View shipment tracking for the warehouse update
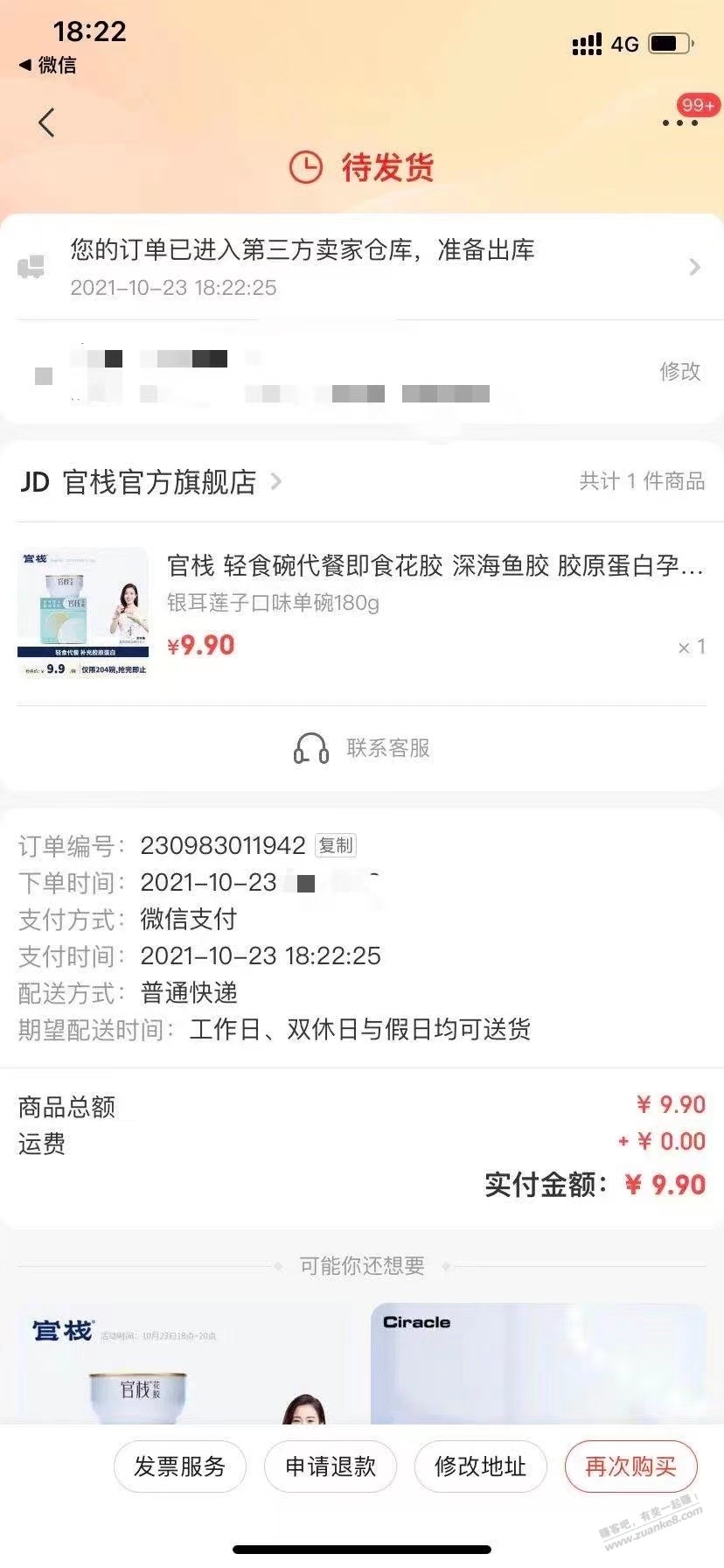This screenshot has height=1568, width=724. pos(362,267)
